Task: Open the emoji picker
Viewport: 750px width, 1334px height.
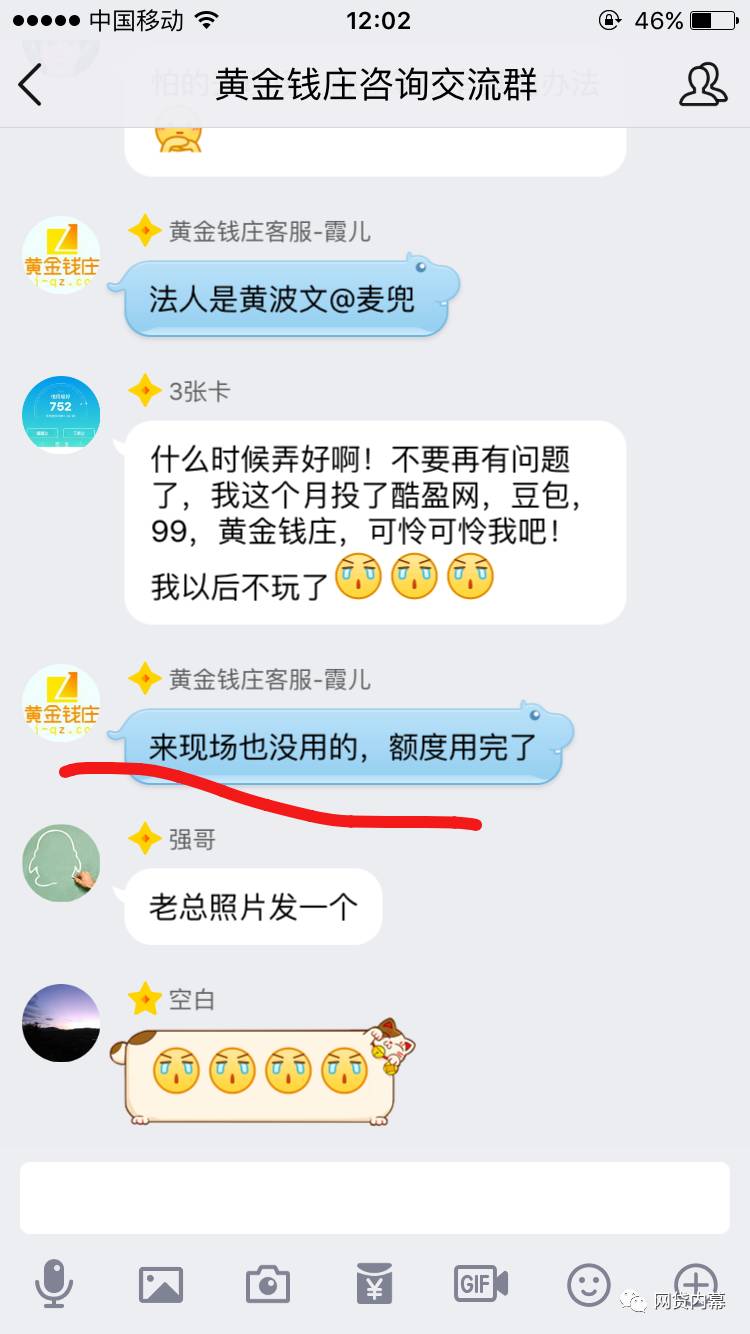Action: coord(588,1283)
